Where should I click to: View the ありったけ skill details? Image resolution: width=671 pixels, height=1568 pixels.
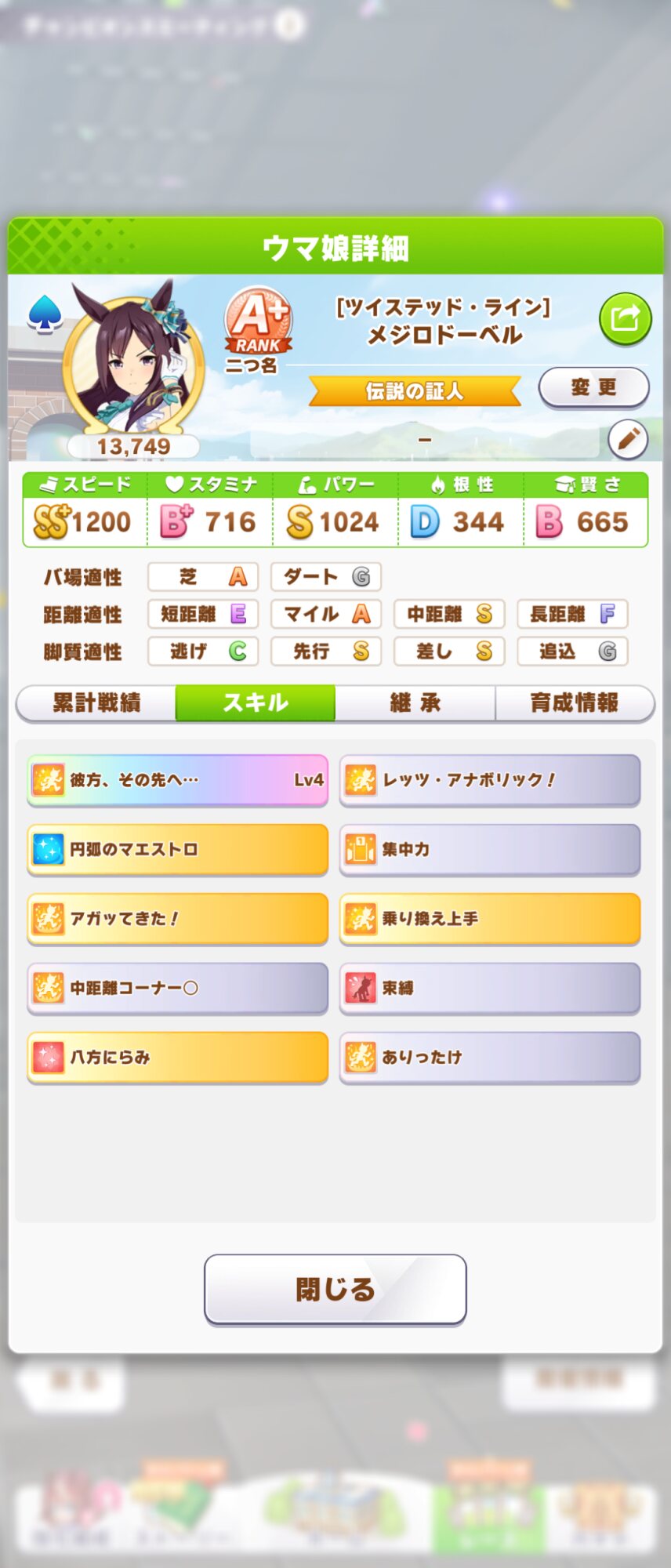490,1057
